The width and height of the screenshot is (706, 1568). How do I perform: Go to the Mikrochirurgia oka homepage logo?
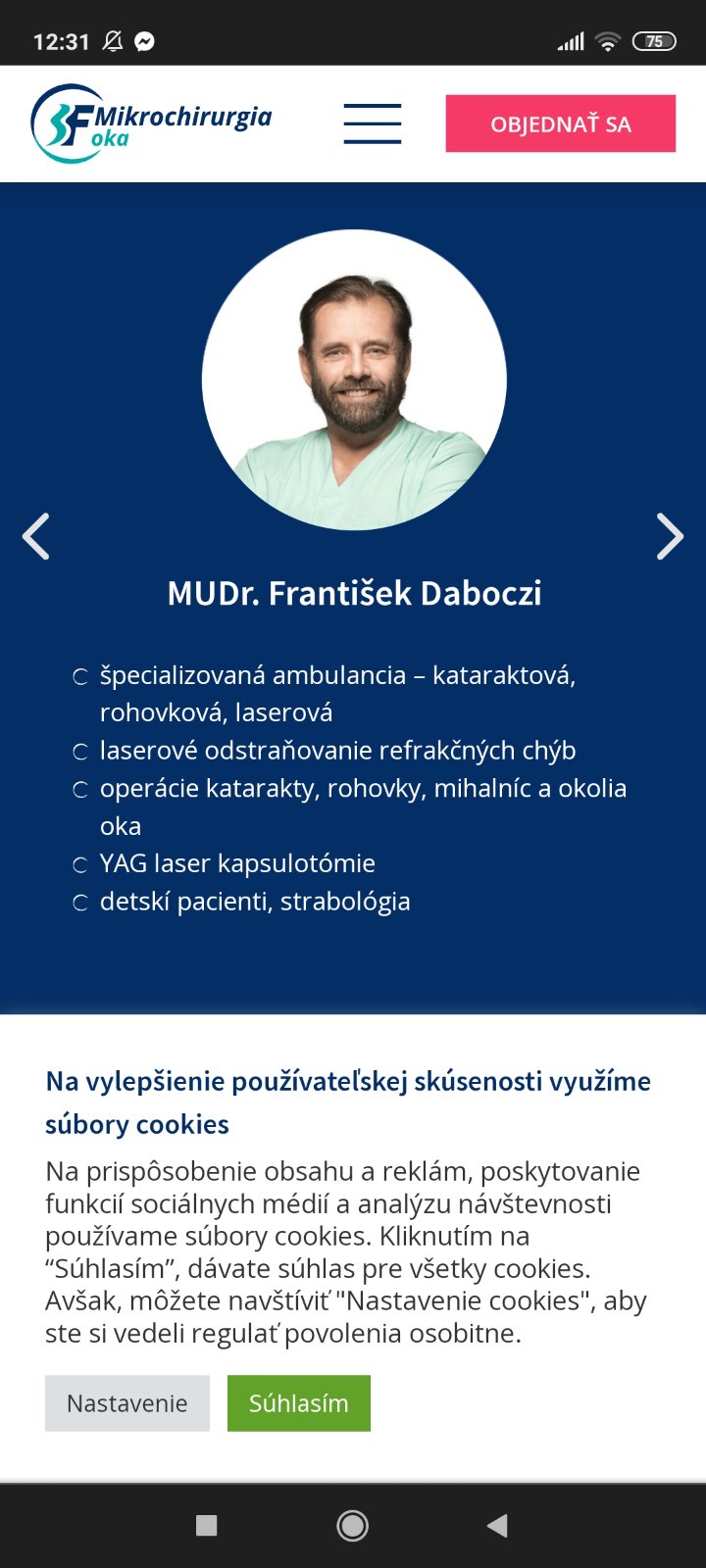tap(152, 124)
